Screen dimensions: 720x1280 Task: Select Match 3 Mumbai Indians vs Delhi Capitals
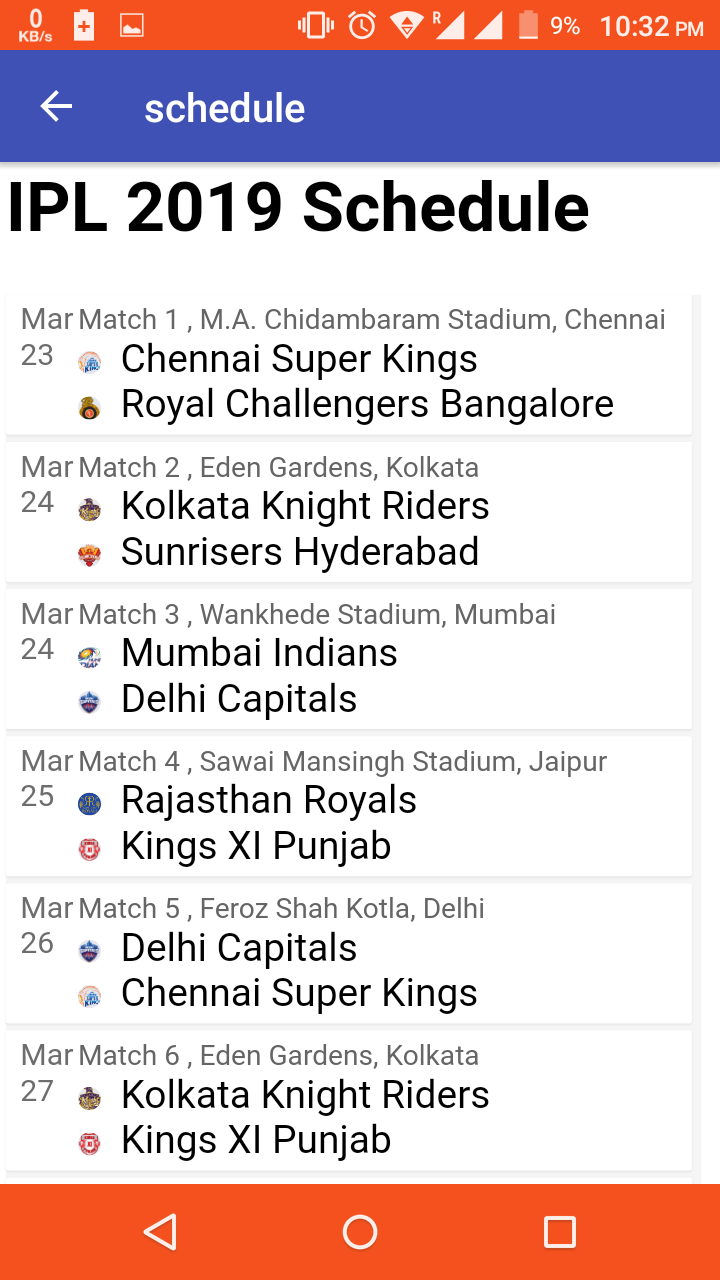[348, 658]
